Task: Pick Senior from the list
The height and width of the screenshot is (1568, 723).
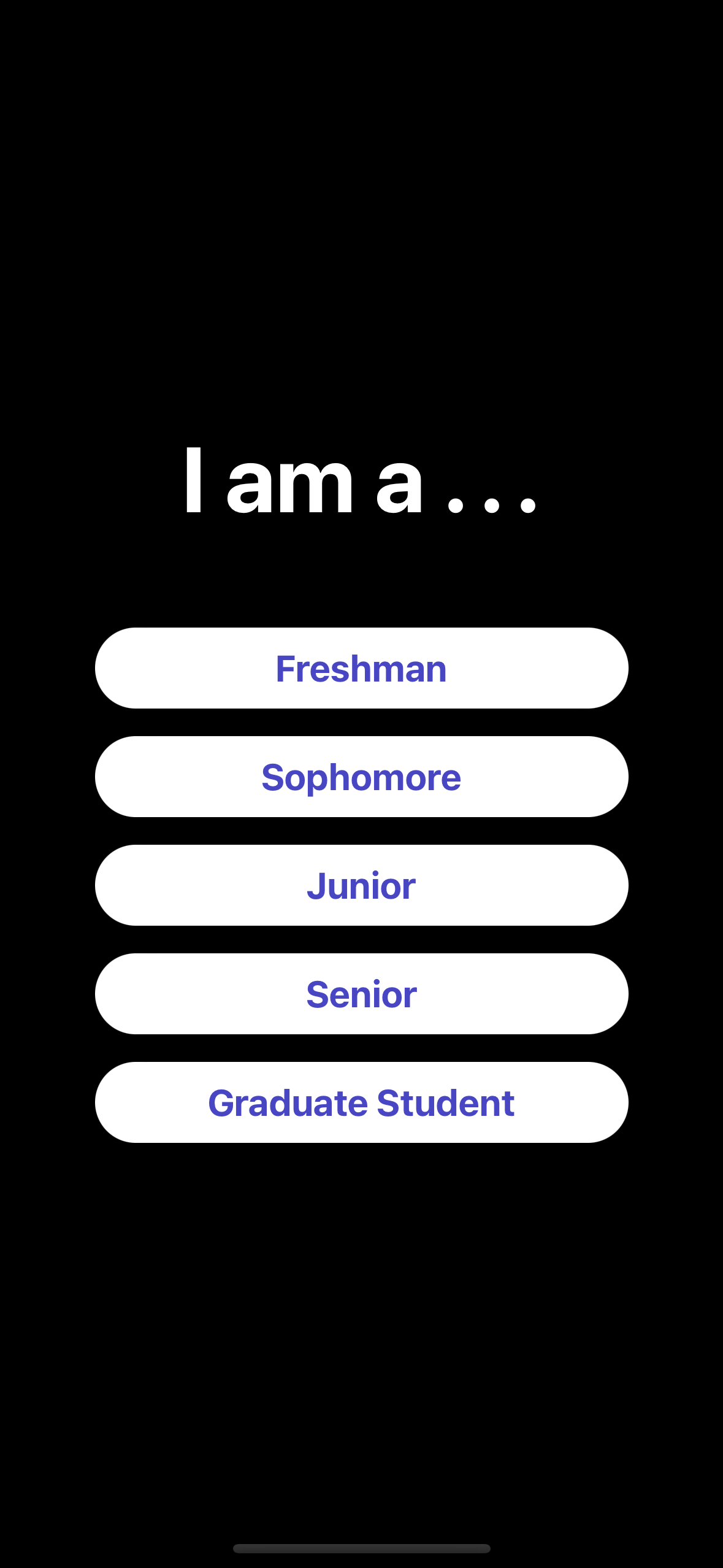Action: [361, 994]
